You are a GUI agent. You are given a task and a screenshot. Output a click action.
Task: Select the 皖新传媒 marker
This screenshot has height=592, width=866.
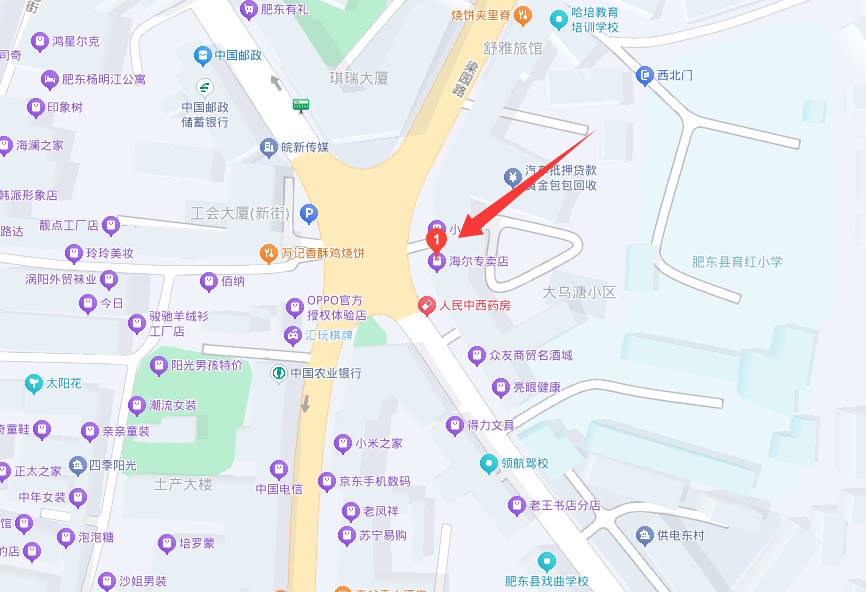tap(268, 147)
